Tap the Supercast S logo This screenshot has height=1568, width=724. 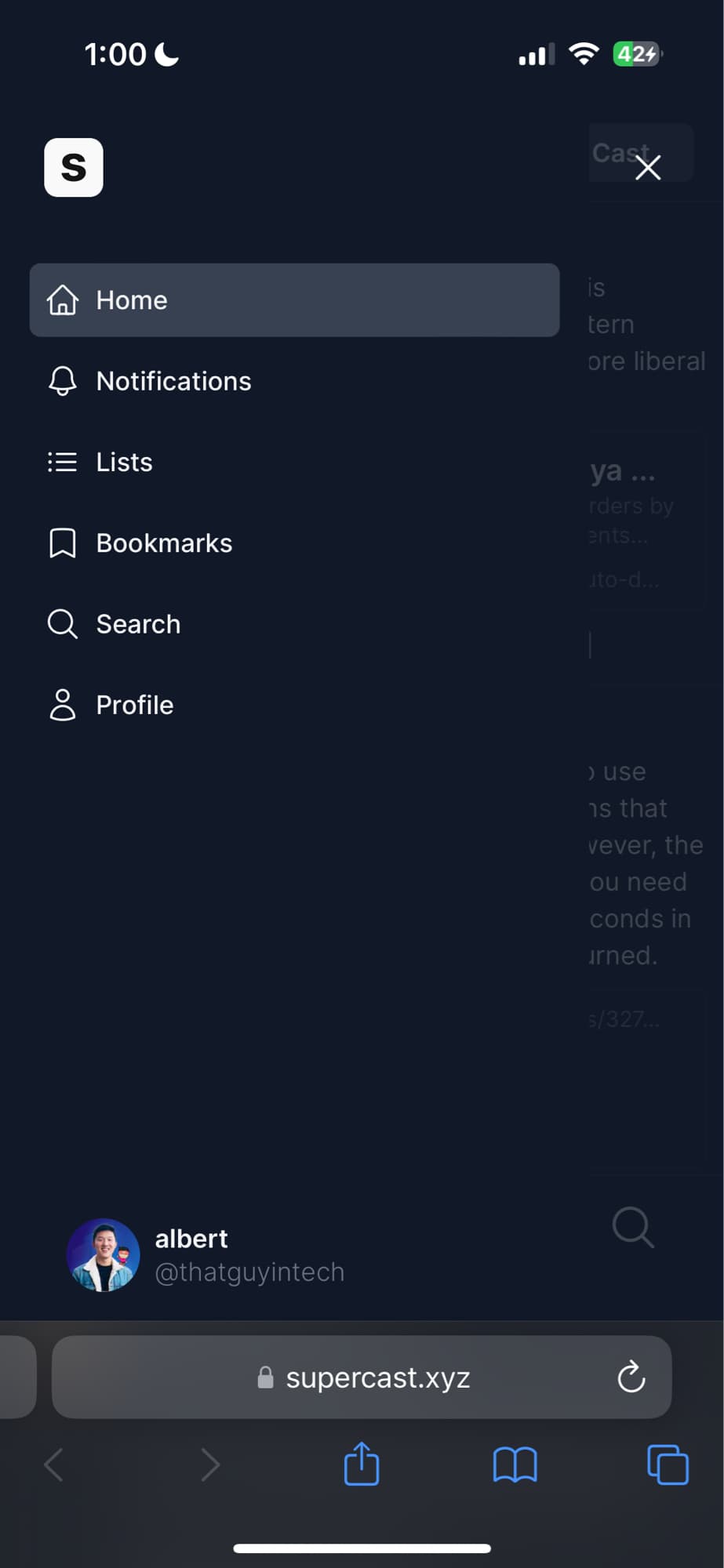point(74,168)
